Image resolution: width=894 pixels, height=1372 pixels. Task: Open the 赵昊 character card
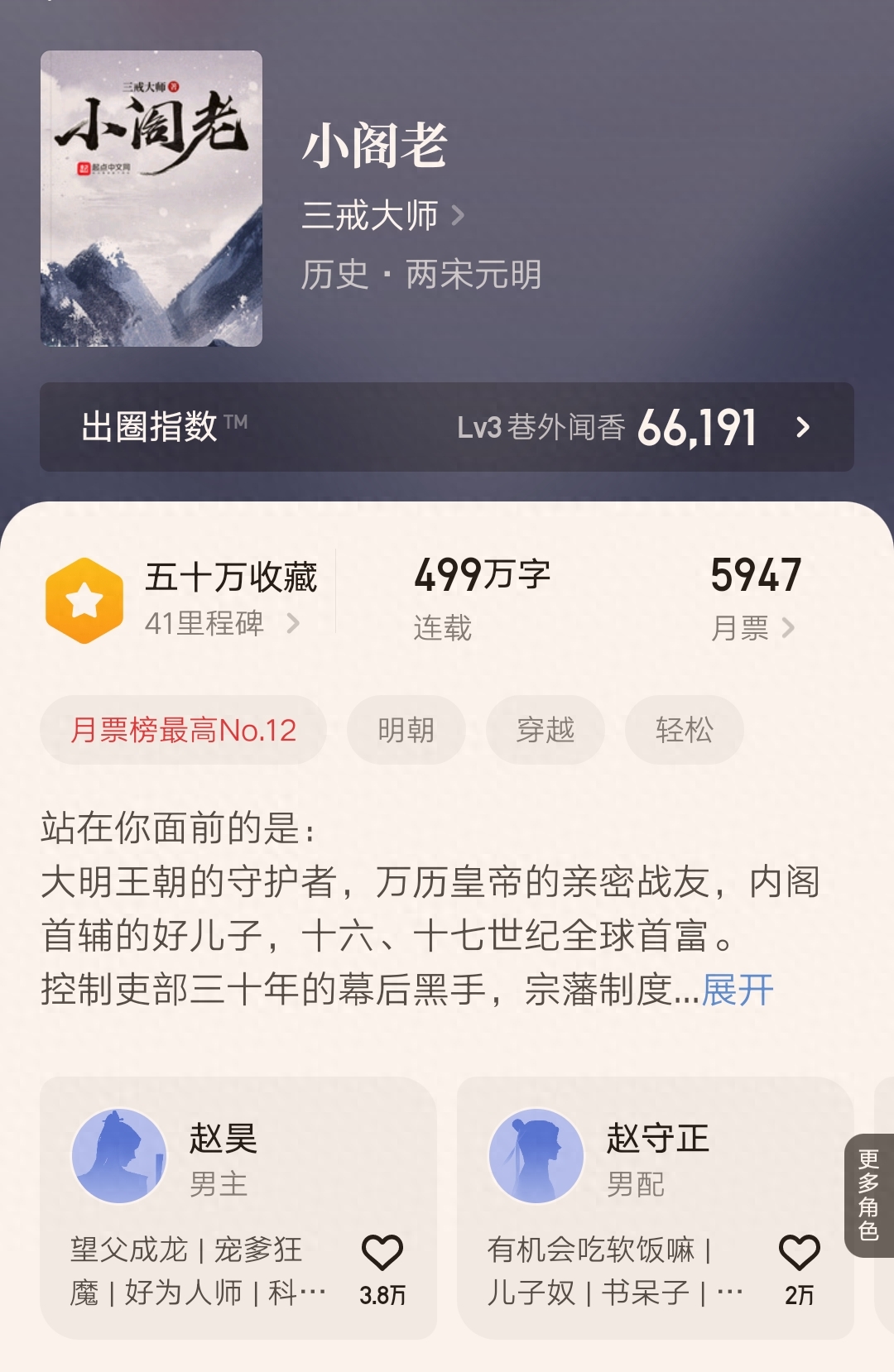click(207, 1159)
